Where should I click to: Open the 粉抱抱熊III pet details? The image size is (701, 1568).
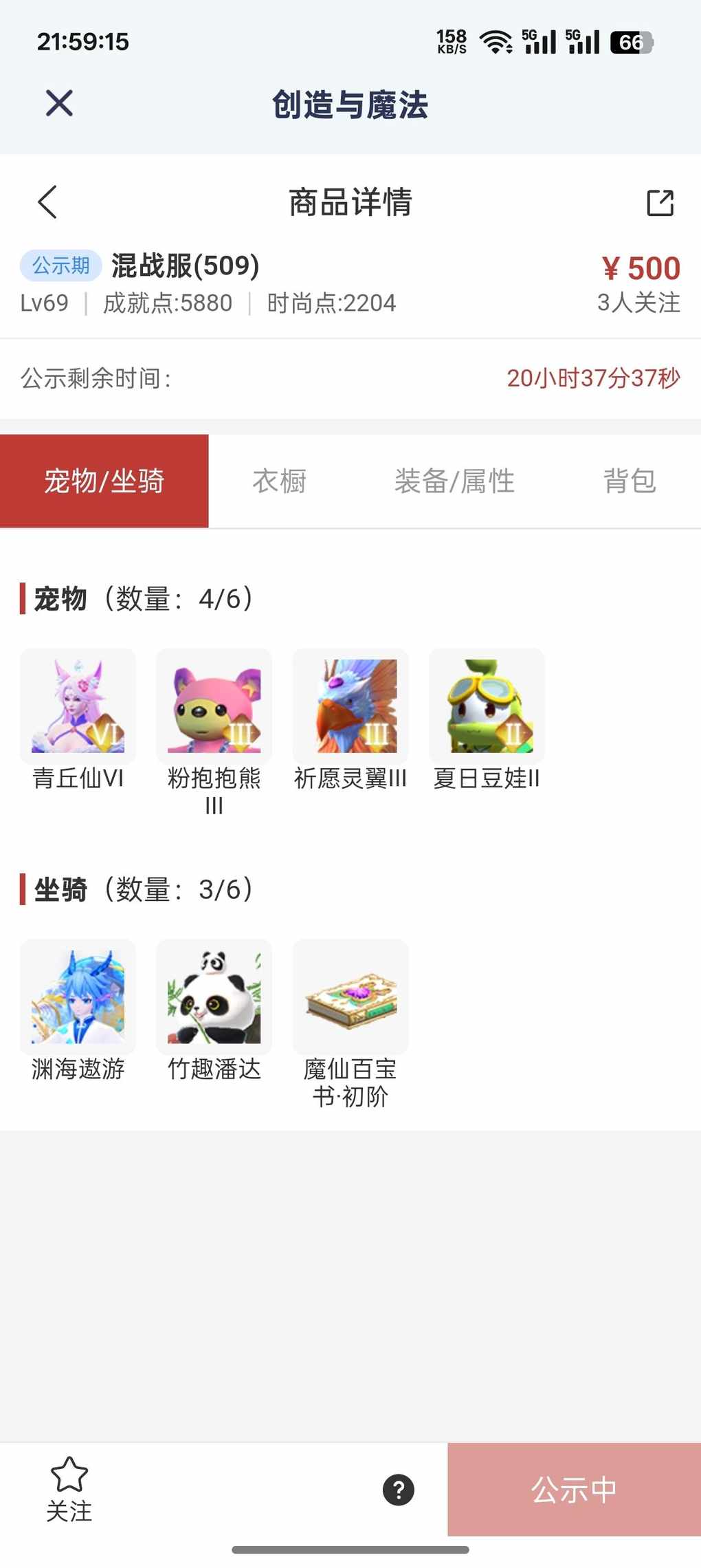coord(214,706)
